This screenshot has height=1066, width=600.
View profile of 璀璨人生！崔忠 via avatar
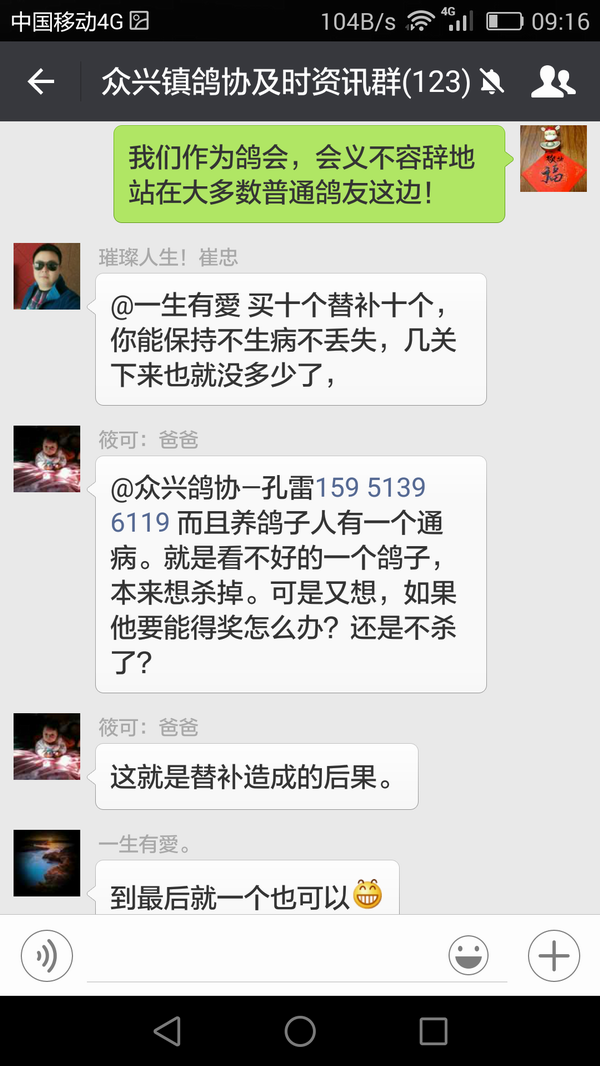click(x=47, y=276)
